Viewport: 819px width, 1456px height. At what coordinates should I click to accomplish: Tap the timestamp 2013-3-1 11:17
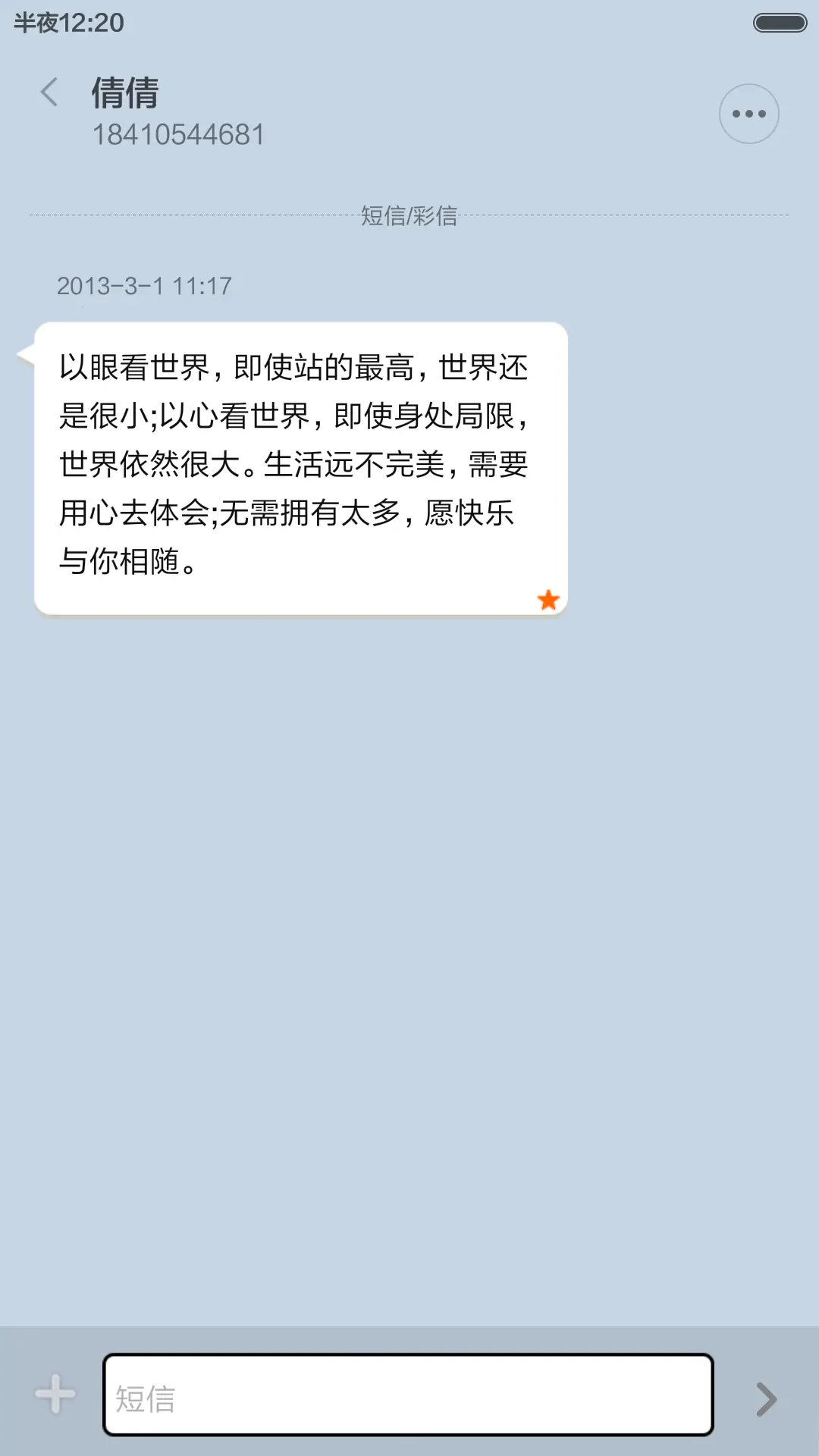tap(144, 286)
